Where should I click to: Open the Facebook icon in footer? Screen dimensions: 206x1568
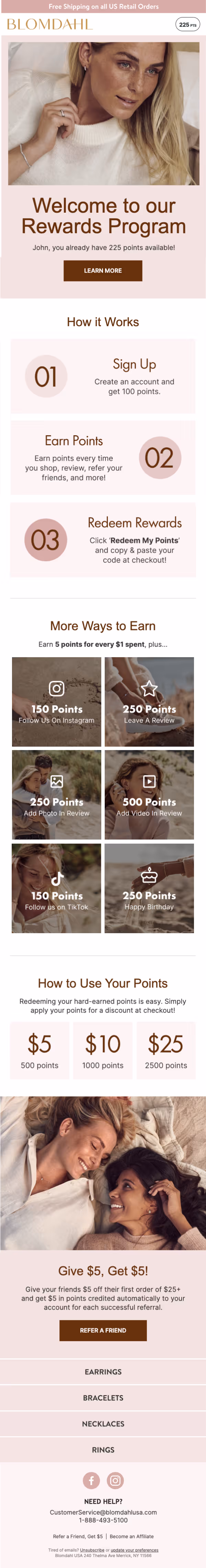click(91, 1480)
